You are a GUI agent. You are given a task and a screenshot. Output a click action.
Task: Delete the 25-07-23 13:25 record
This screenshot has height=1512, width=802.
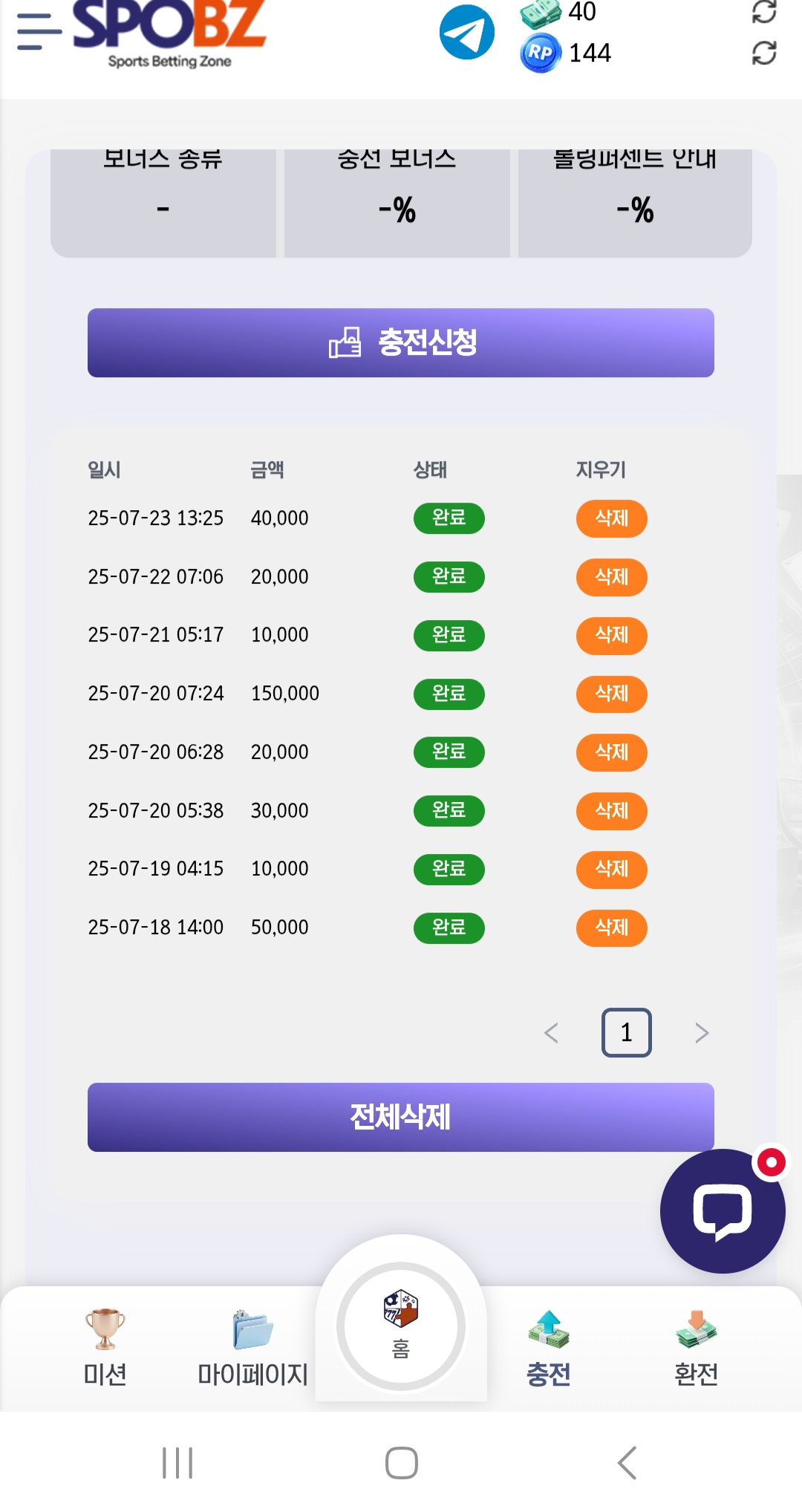tap(611, 518)
